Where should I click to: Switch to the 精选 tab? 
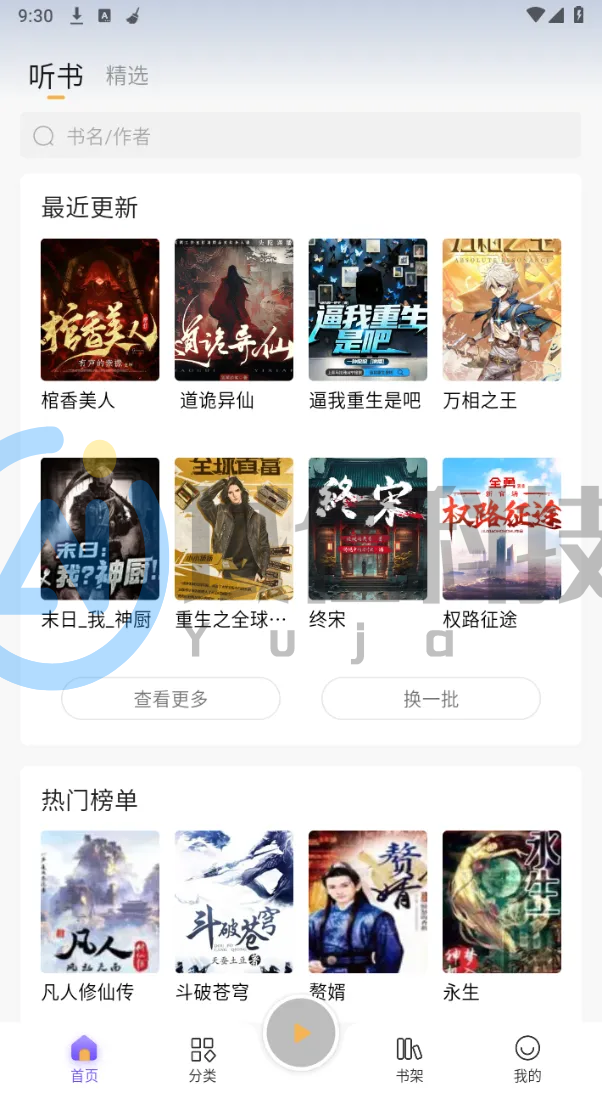[127, 76]
